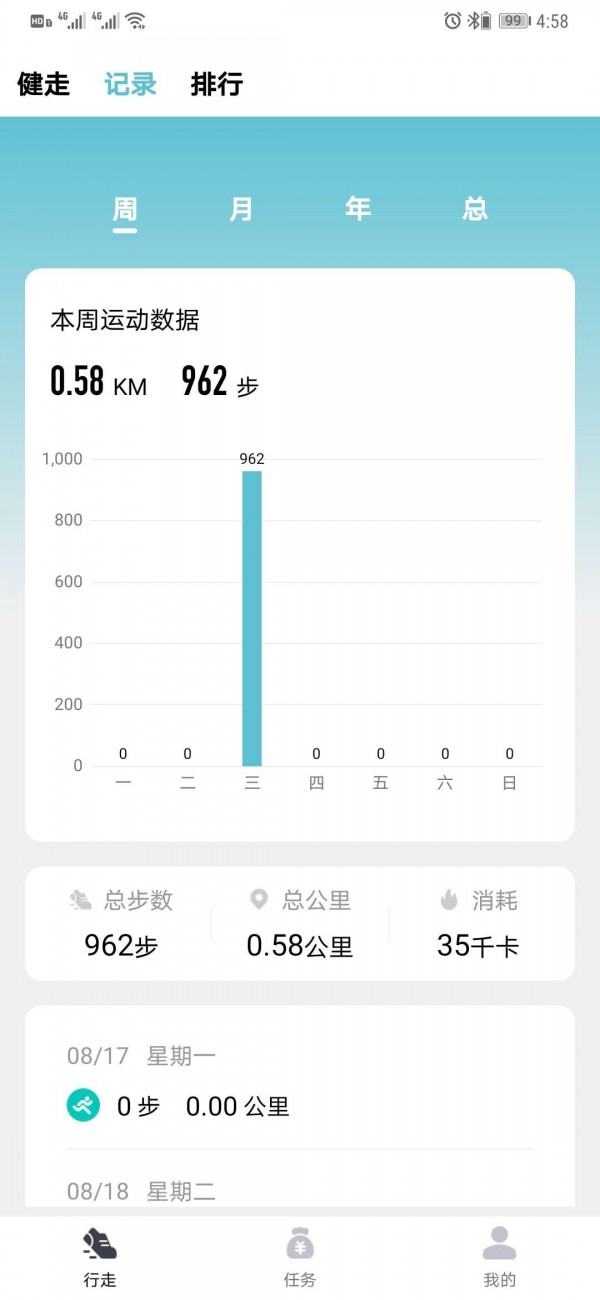Switch to monthly view 月
The image size is (600, 1300).
coord(241,210)
